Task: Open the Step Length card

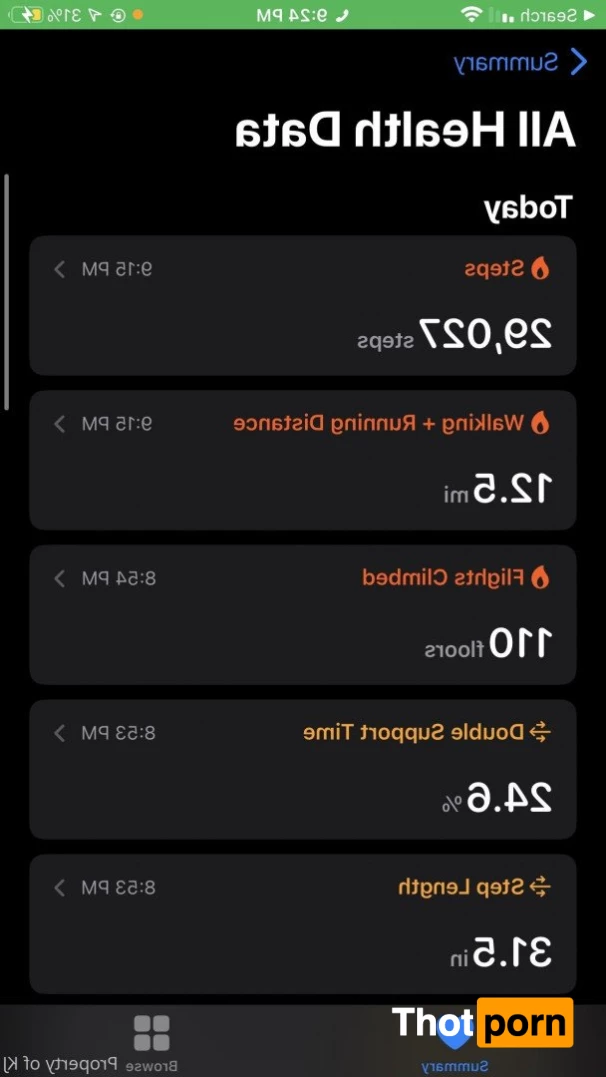Action: pos(303,923)
